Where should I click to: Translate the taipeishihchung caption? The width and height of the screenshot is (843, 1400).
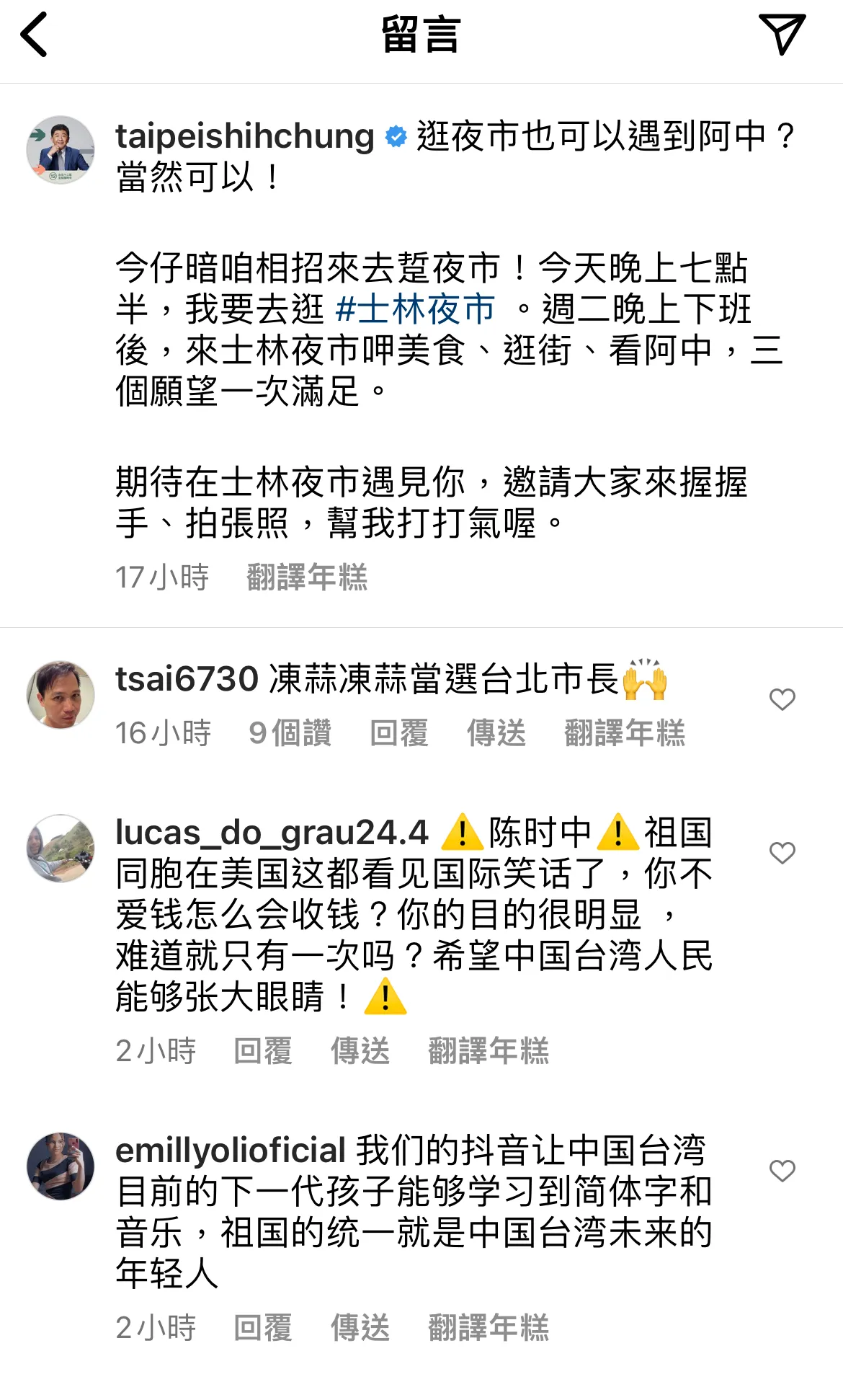point(307,577)
